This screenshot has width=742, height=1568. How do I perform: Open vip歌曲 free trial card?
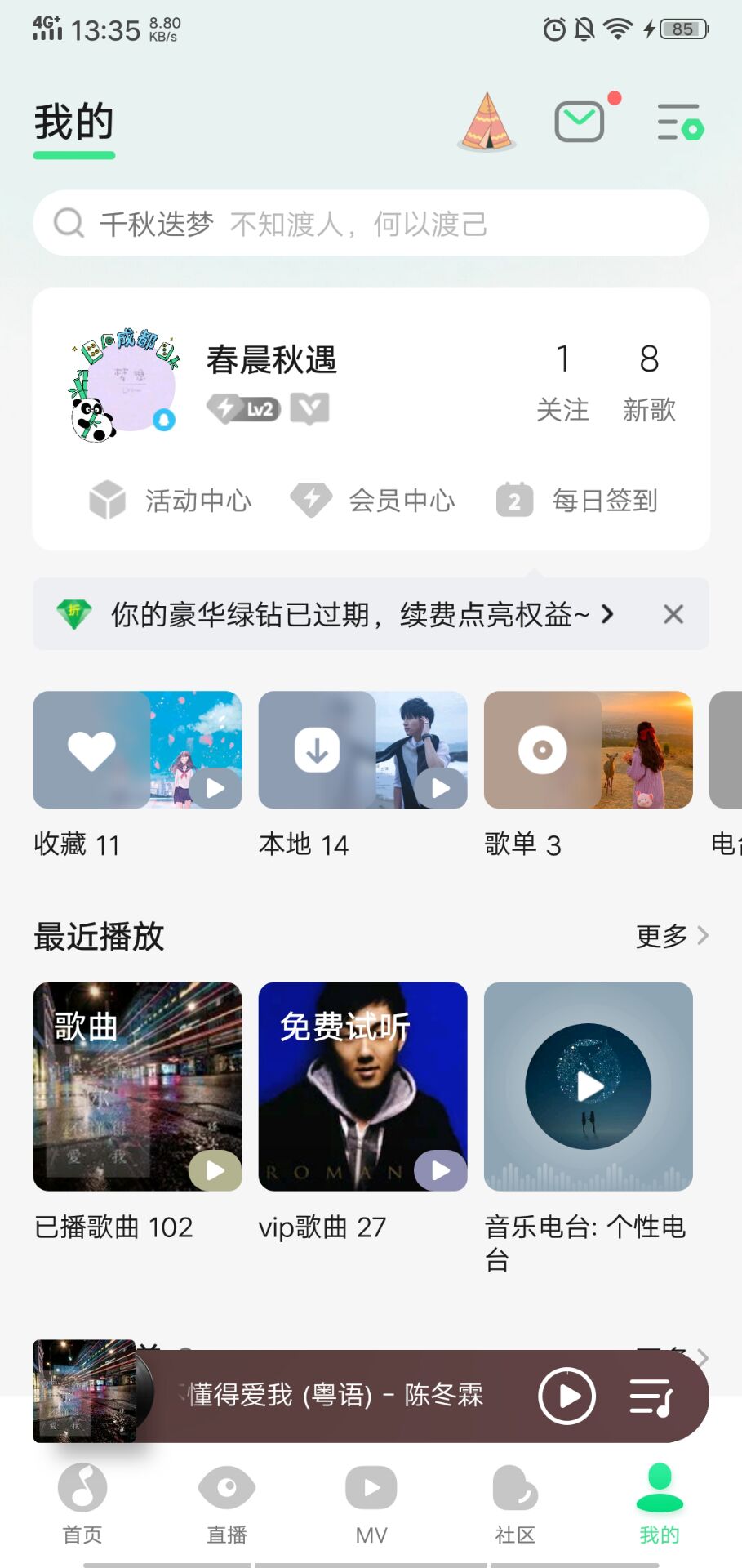click(362, 1086)
